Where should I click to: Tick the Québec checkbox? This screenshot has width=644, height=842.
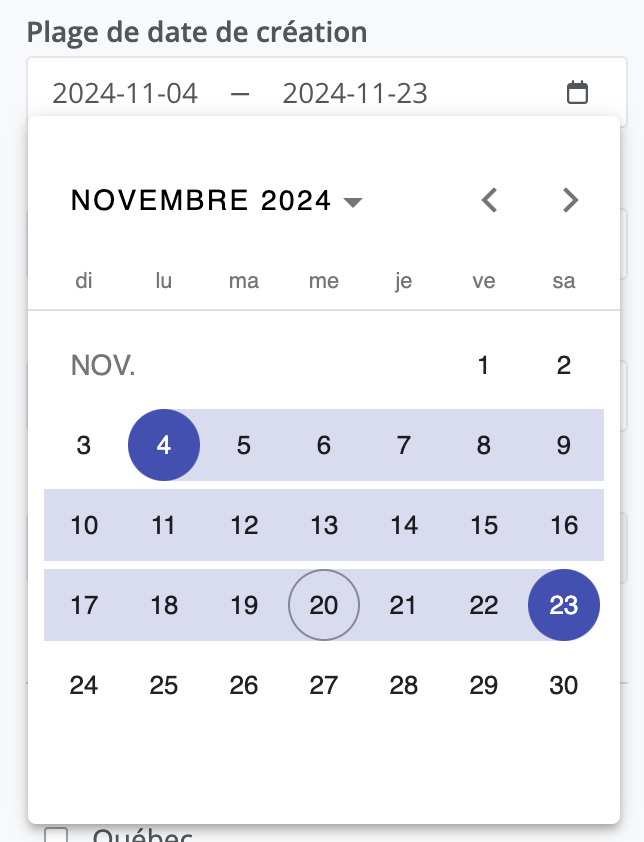[57, 834]
